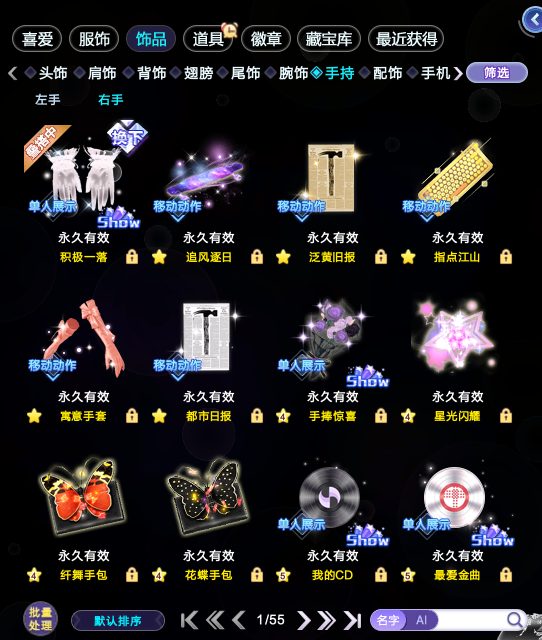Viewport: 542px width, 640px height.
Task: Open the 道具 tab
Action: pos(208,39)
